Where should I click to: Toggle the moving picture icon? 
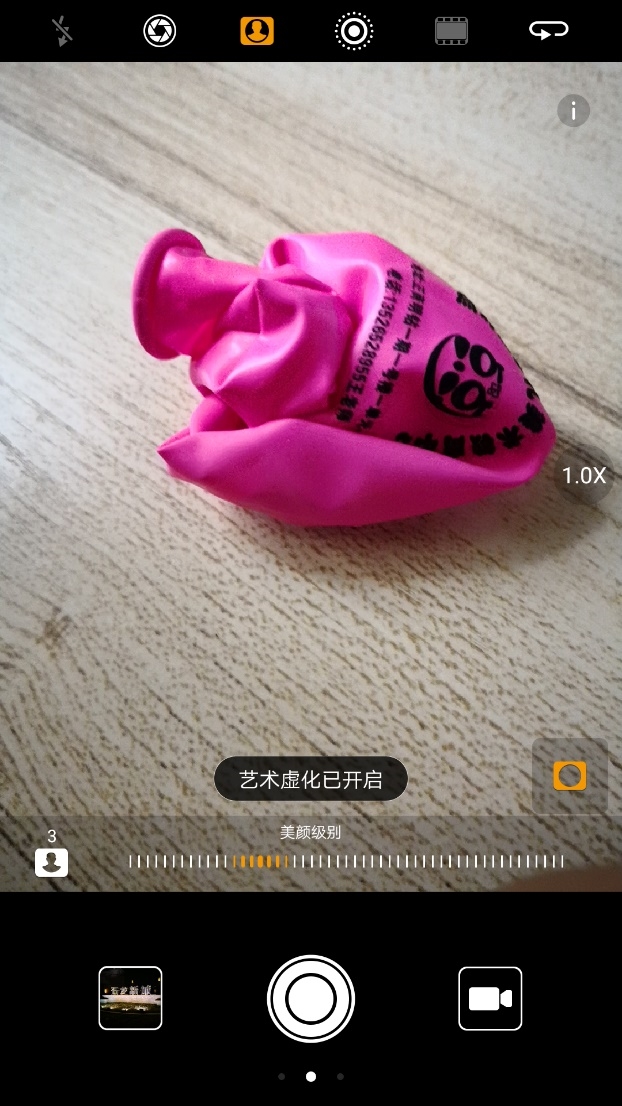[x=353, y=31]
